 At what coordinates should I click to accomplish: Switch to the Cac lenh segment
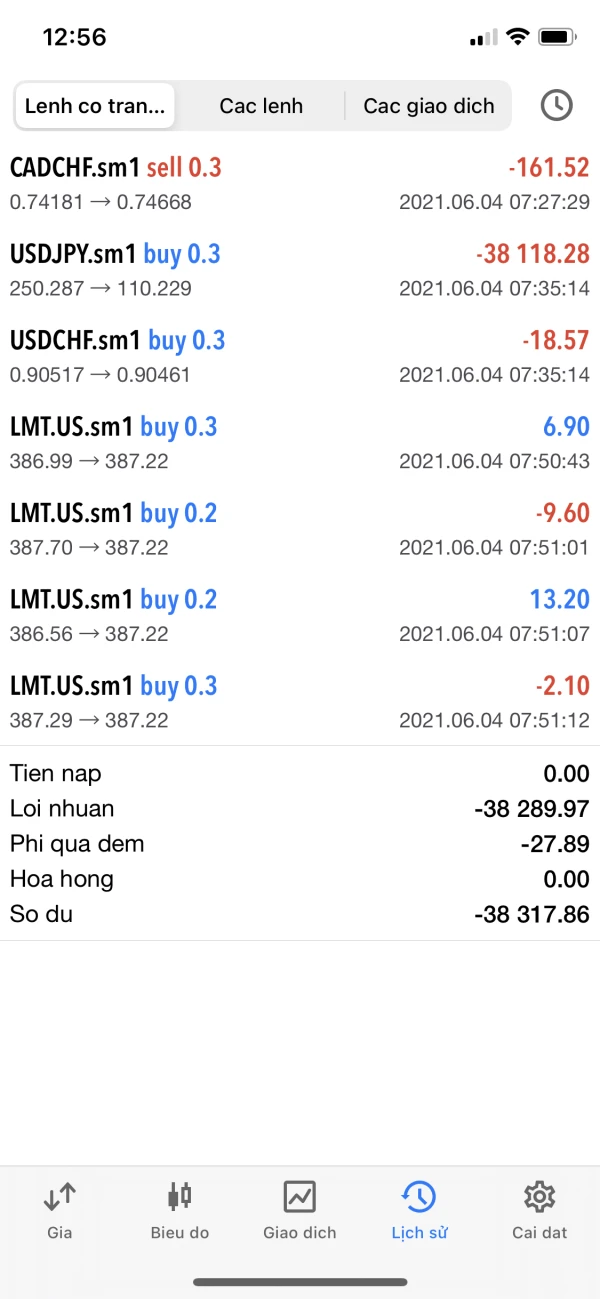click(261, 106)
